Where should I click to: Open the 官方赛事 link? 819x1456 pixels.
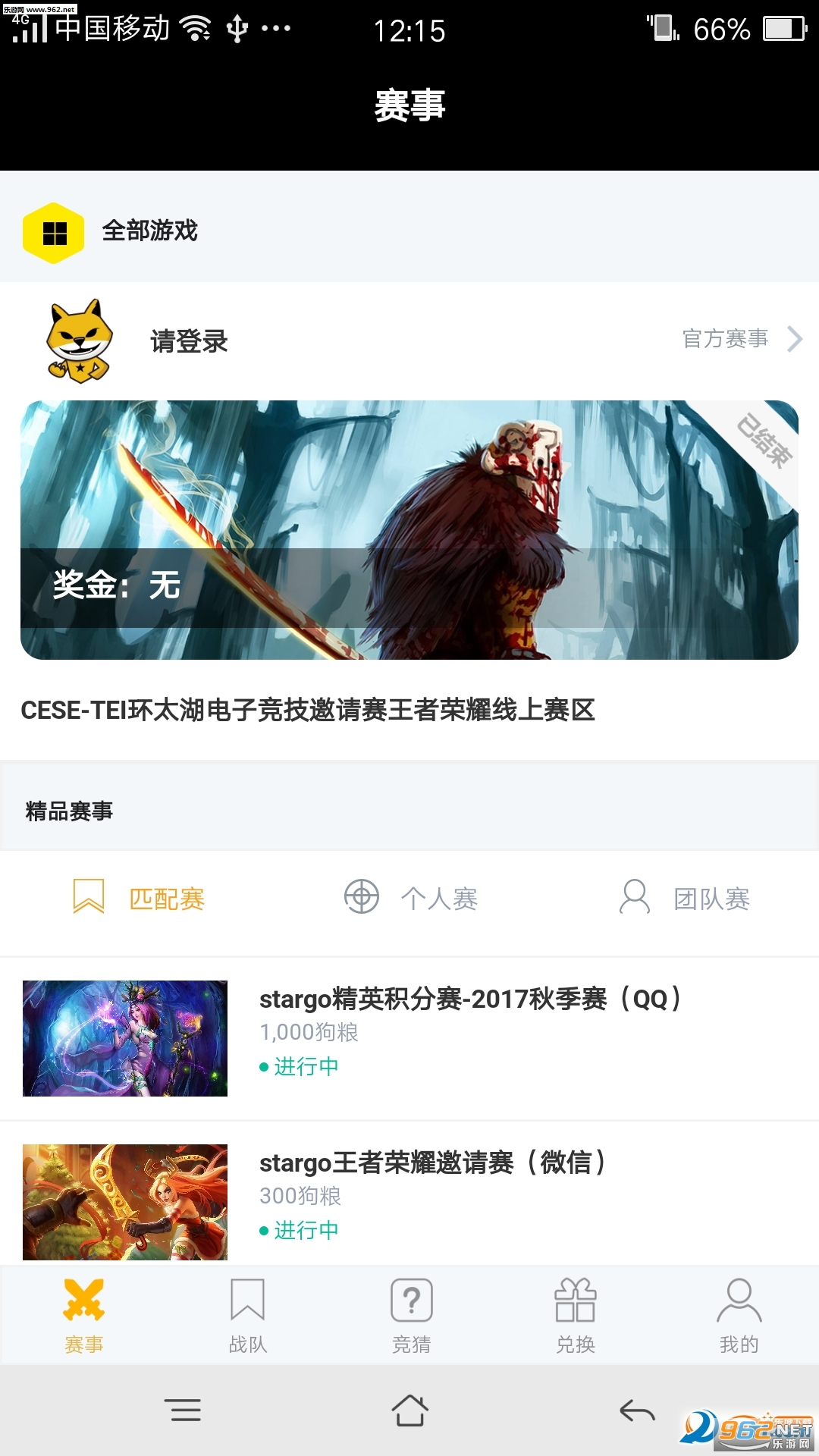(739, 339)
